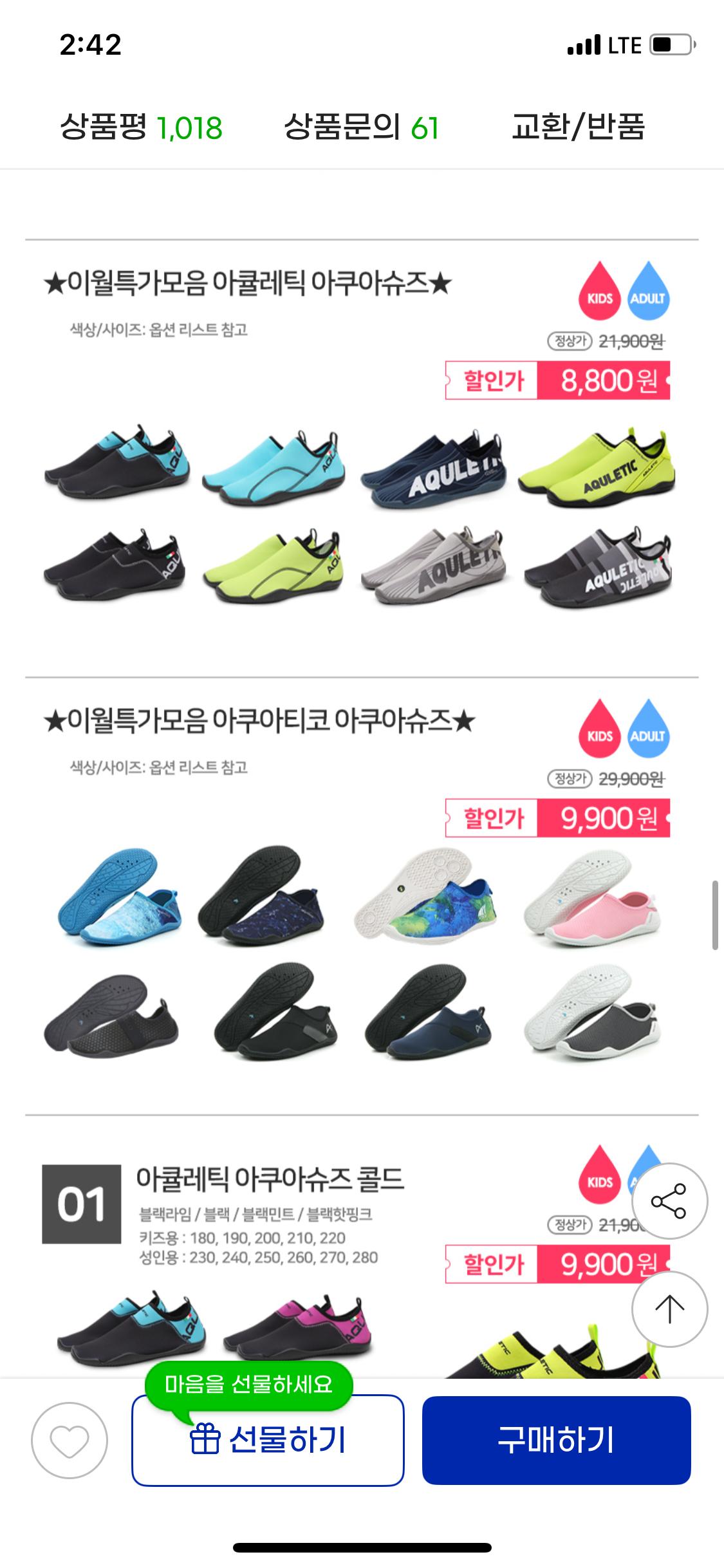Tap 구매하기 to purchase

tap(556, 1440)
